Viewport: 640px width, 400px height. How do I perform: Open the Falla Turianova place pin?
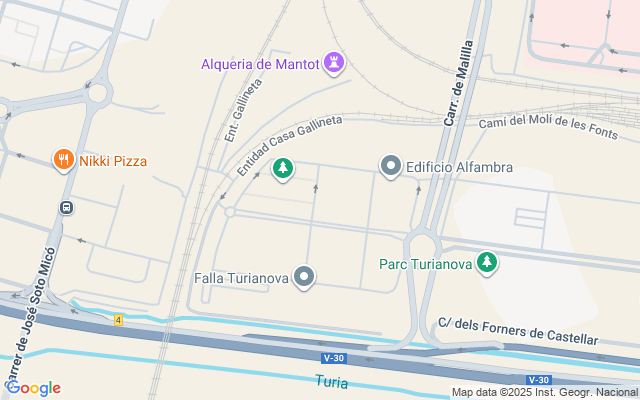tap(305, 278)
